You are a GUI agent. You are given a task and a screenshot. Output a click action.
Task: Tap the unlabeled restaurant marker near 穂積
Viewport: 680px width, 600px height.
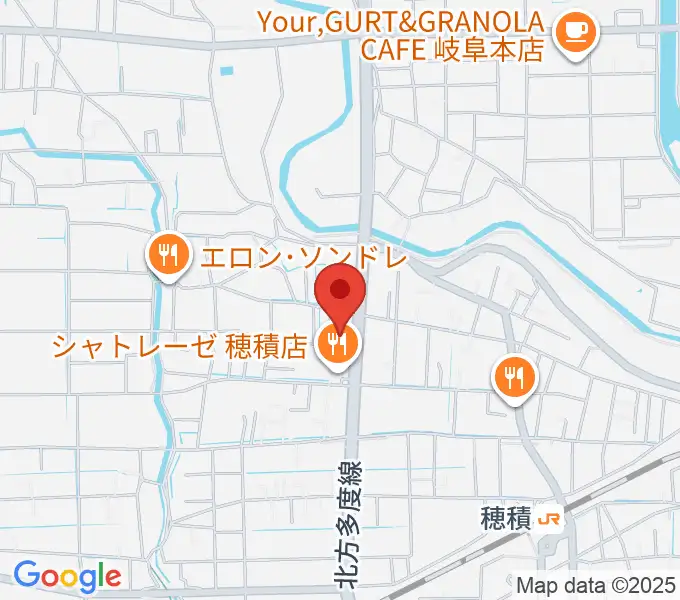pyautogui.click(x=514, y=377)
